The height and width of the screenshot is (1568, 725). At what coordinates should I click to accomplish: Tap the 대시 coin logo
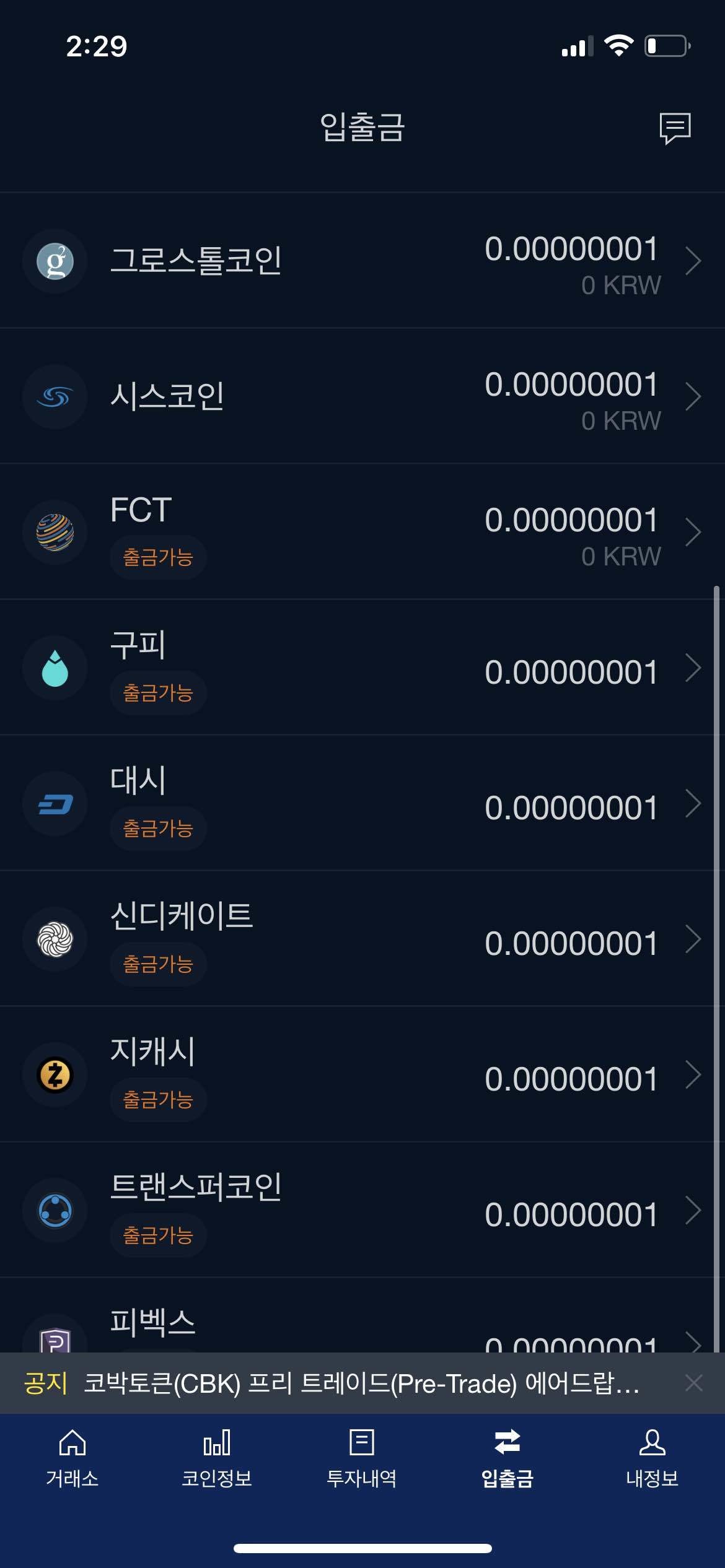tap(55, 803)
